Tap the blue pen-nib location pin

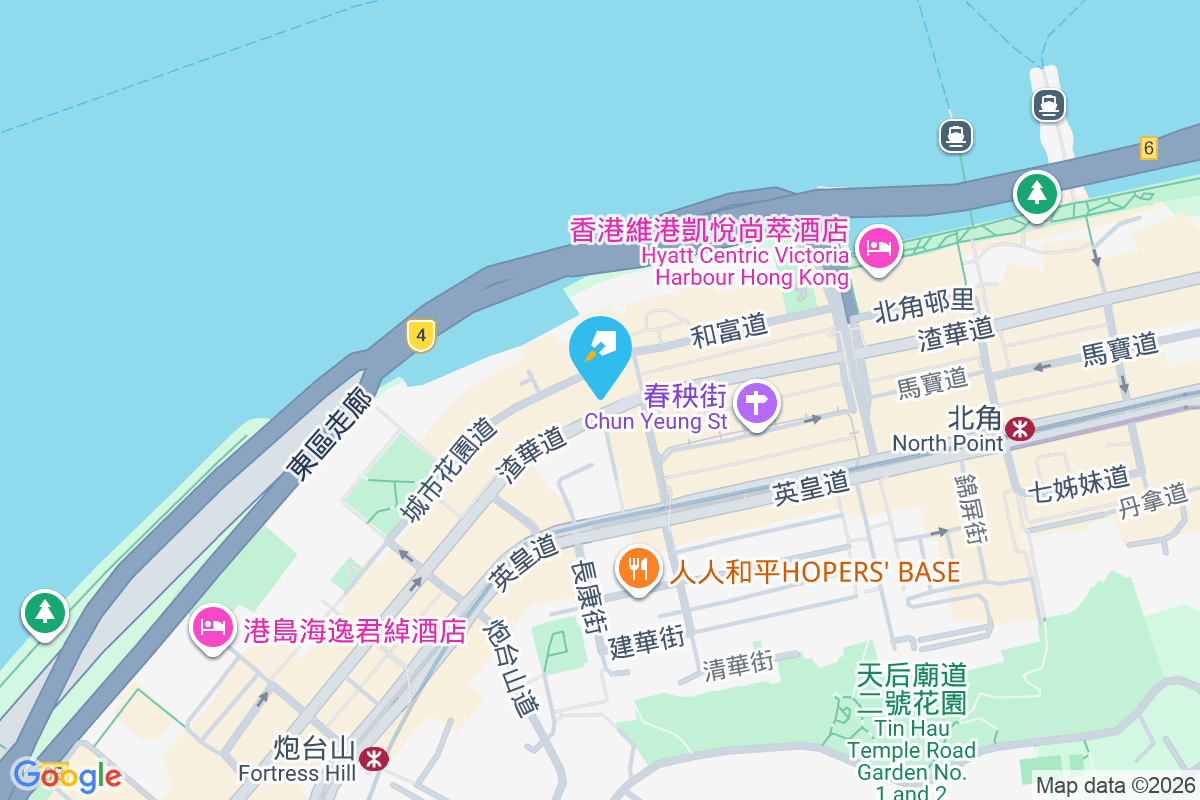click(x=600, y=350)
